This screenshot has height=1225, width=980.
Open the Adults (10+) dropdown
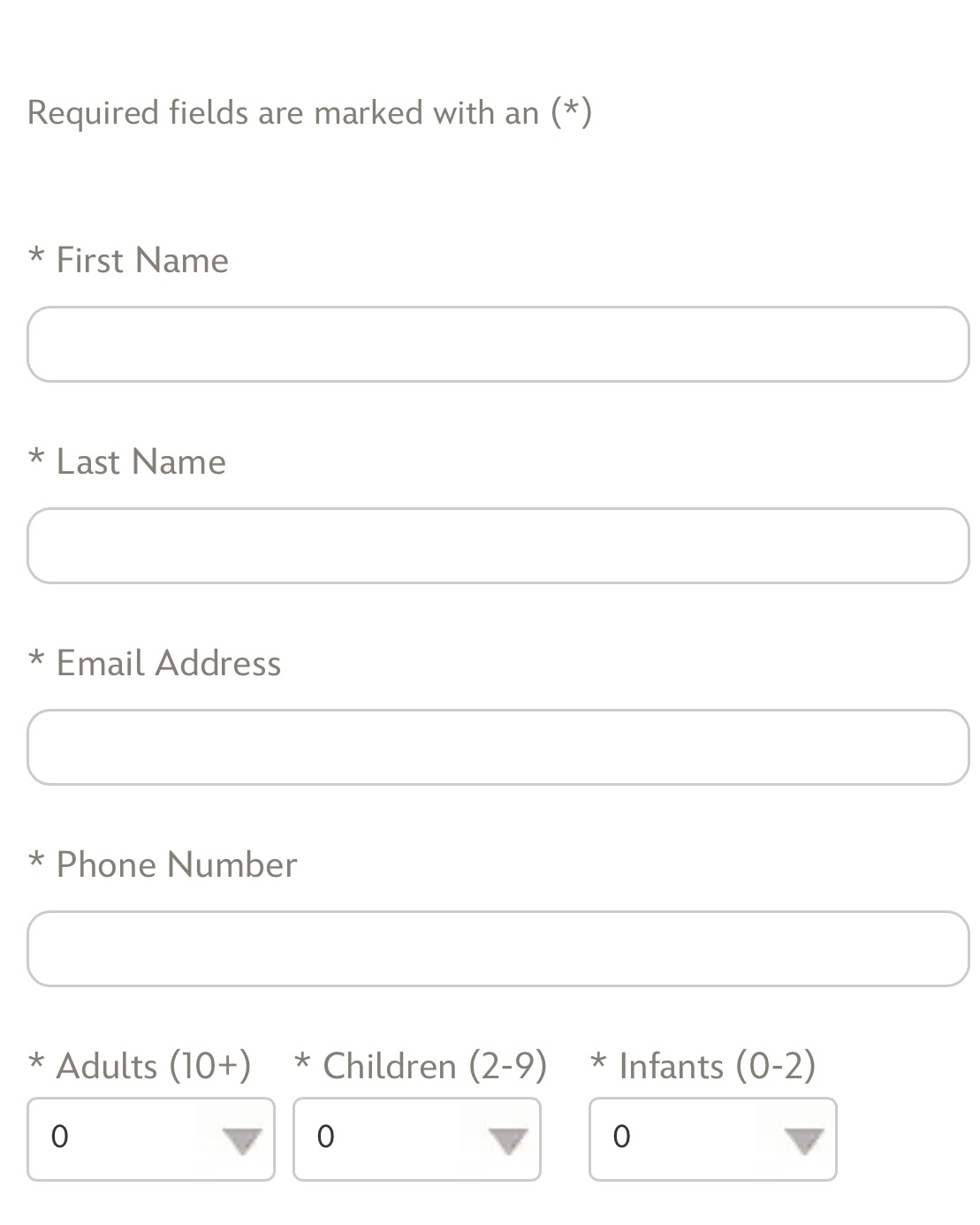point(151,1139)
